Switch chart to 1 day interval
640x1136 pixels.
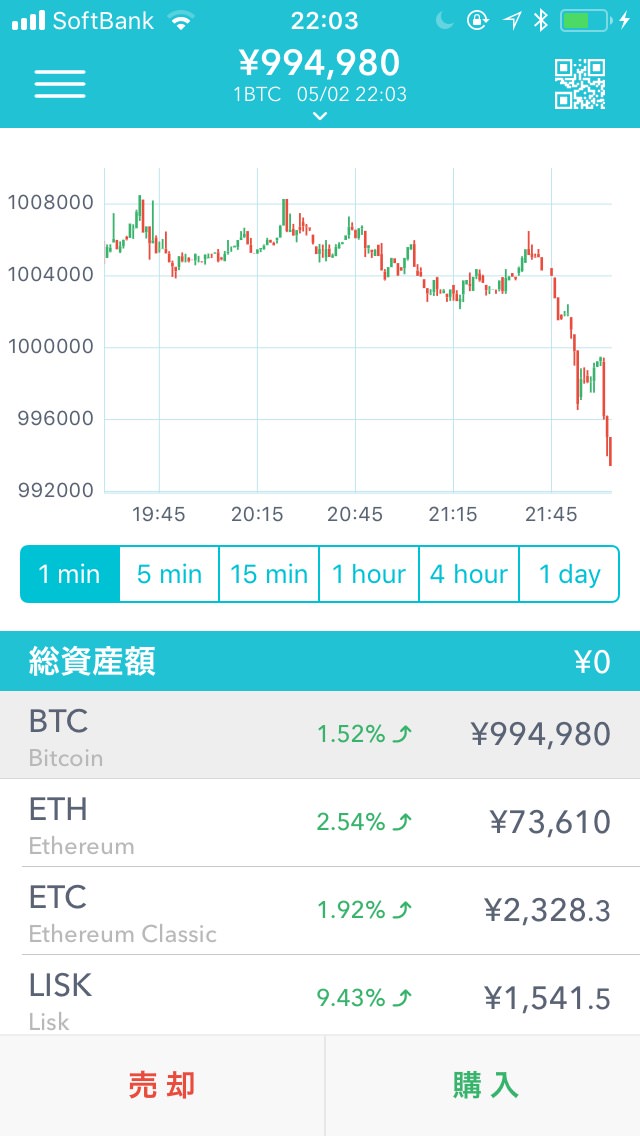tap(569, 574)
